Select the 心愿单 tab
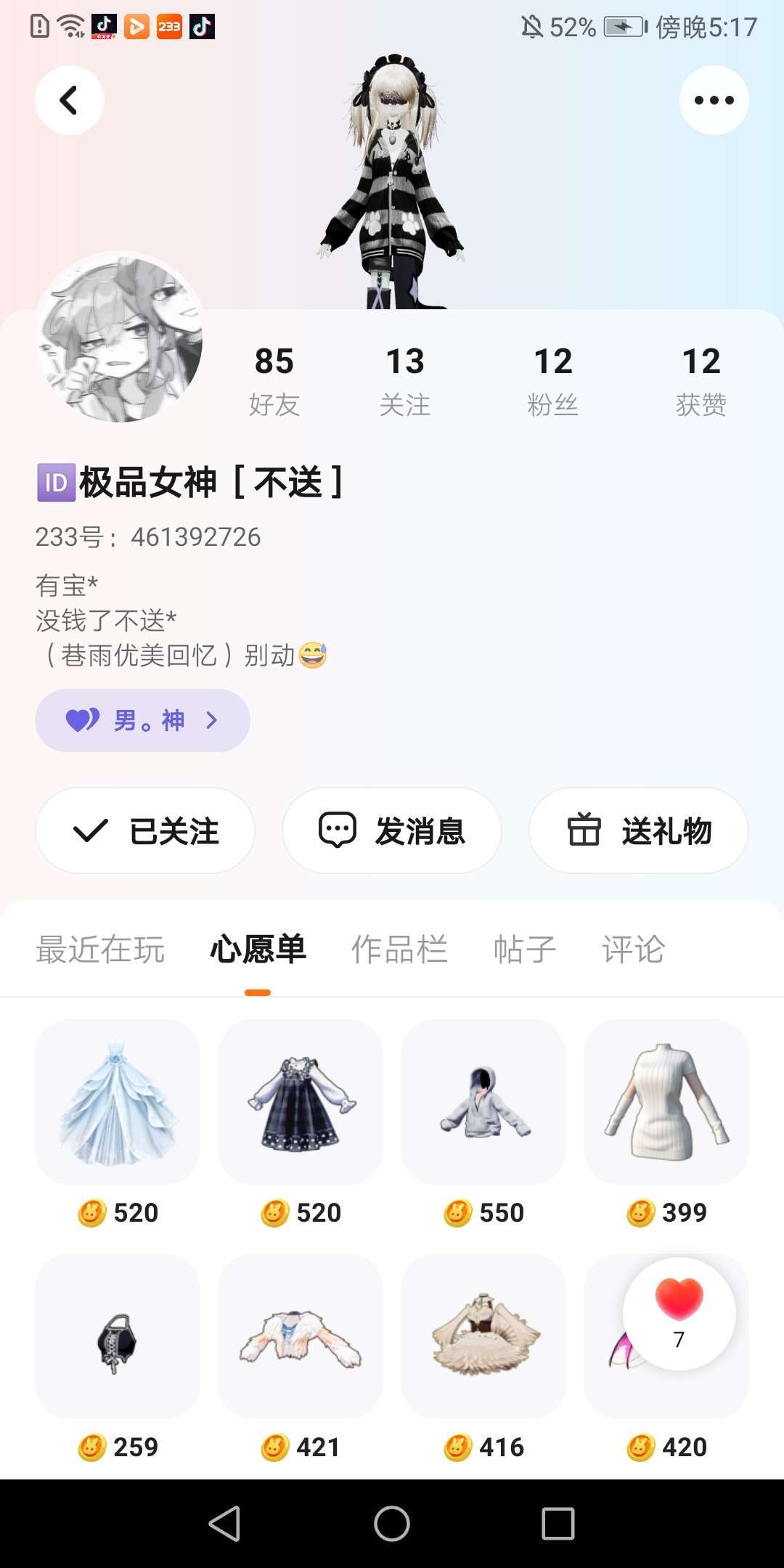Screen dimensions: 784x1568 pos(258,950)
